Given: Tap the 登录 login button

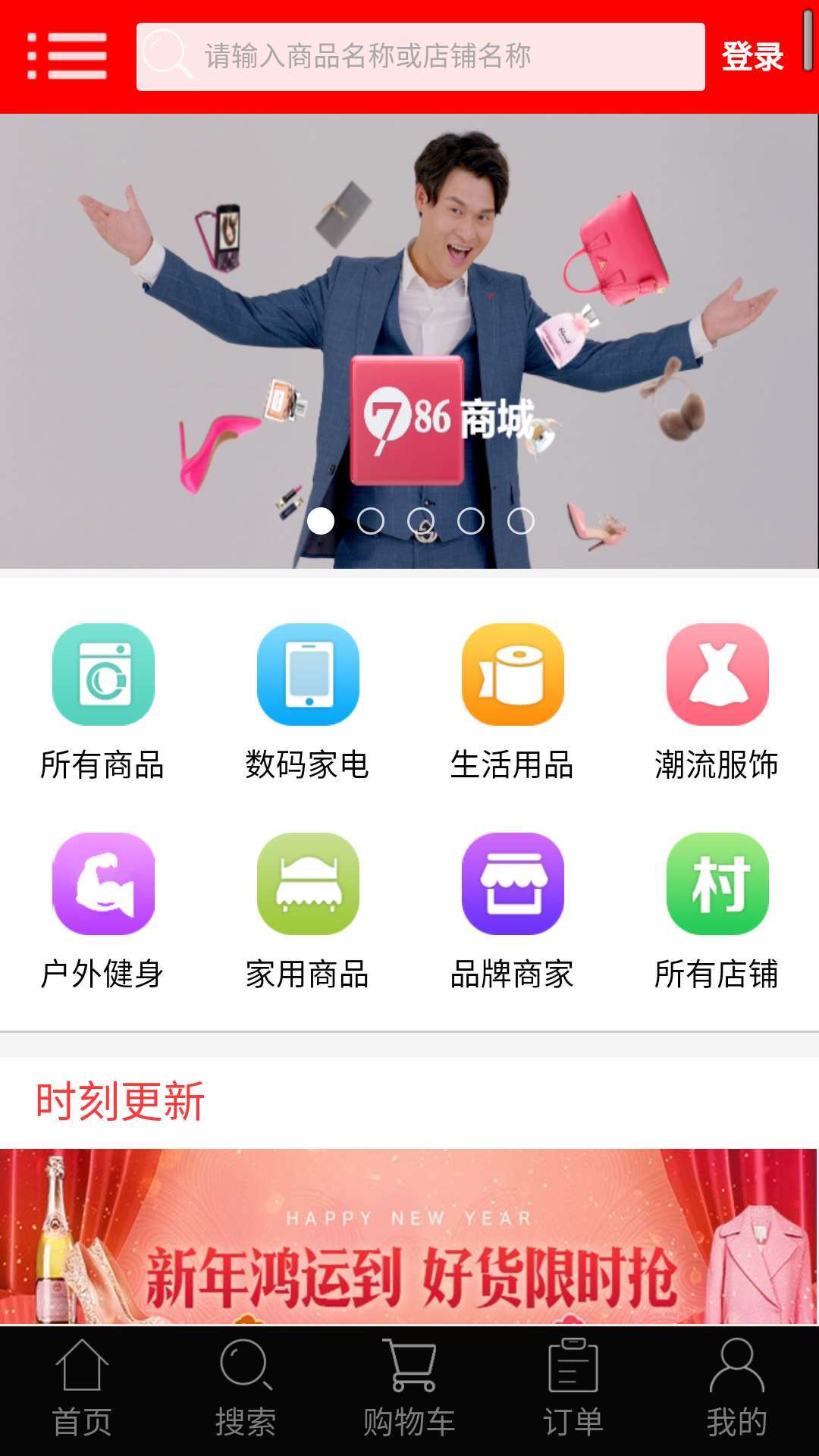Looking at the screenshot, I should [752, 57].
